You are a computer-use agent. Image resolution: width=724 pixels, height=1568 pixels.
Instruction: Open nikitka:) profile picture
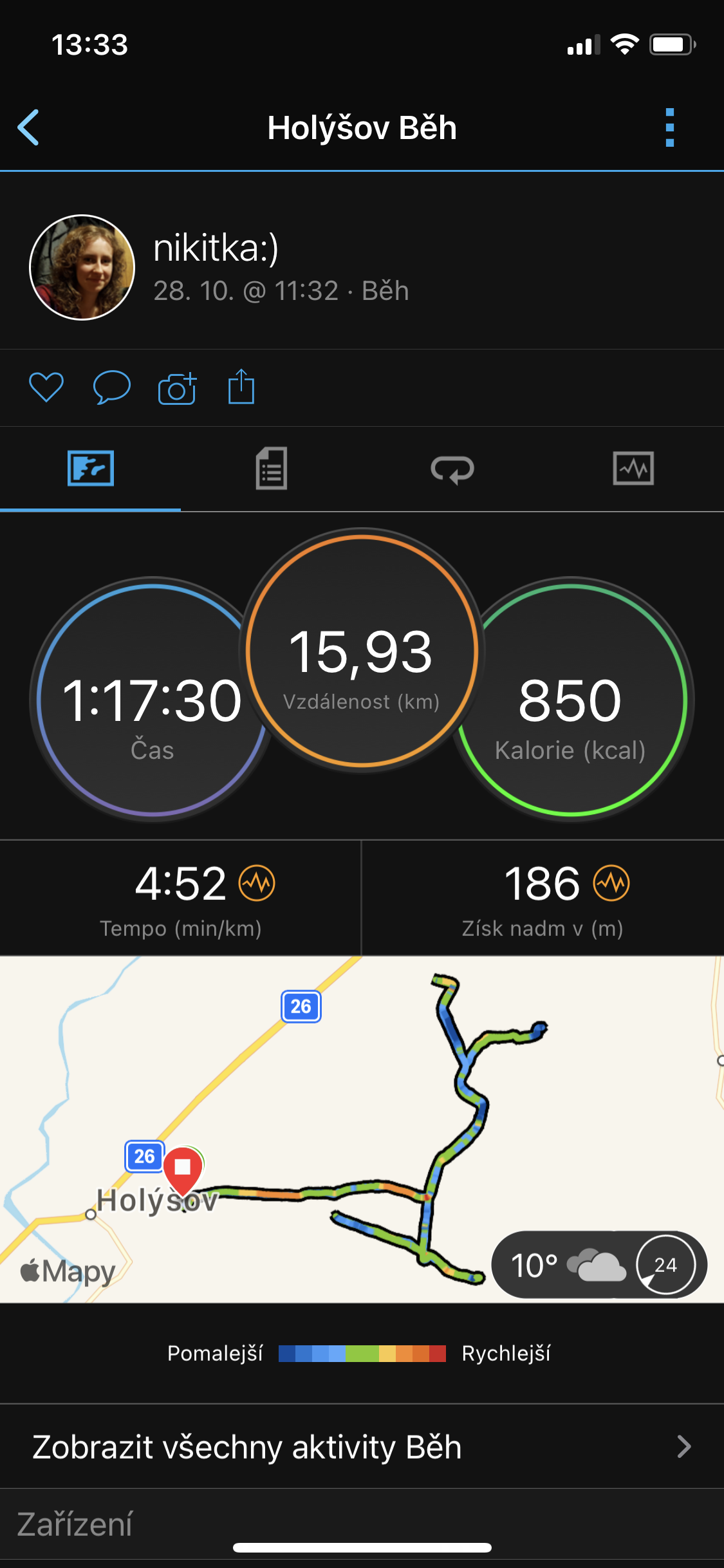tap(82, 267)
